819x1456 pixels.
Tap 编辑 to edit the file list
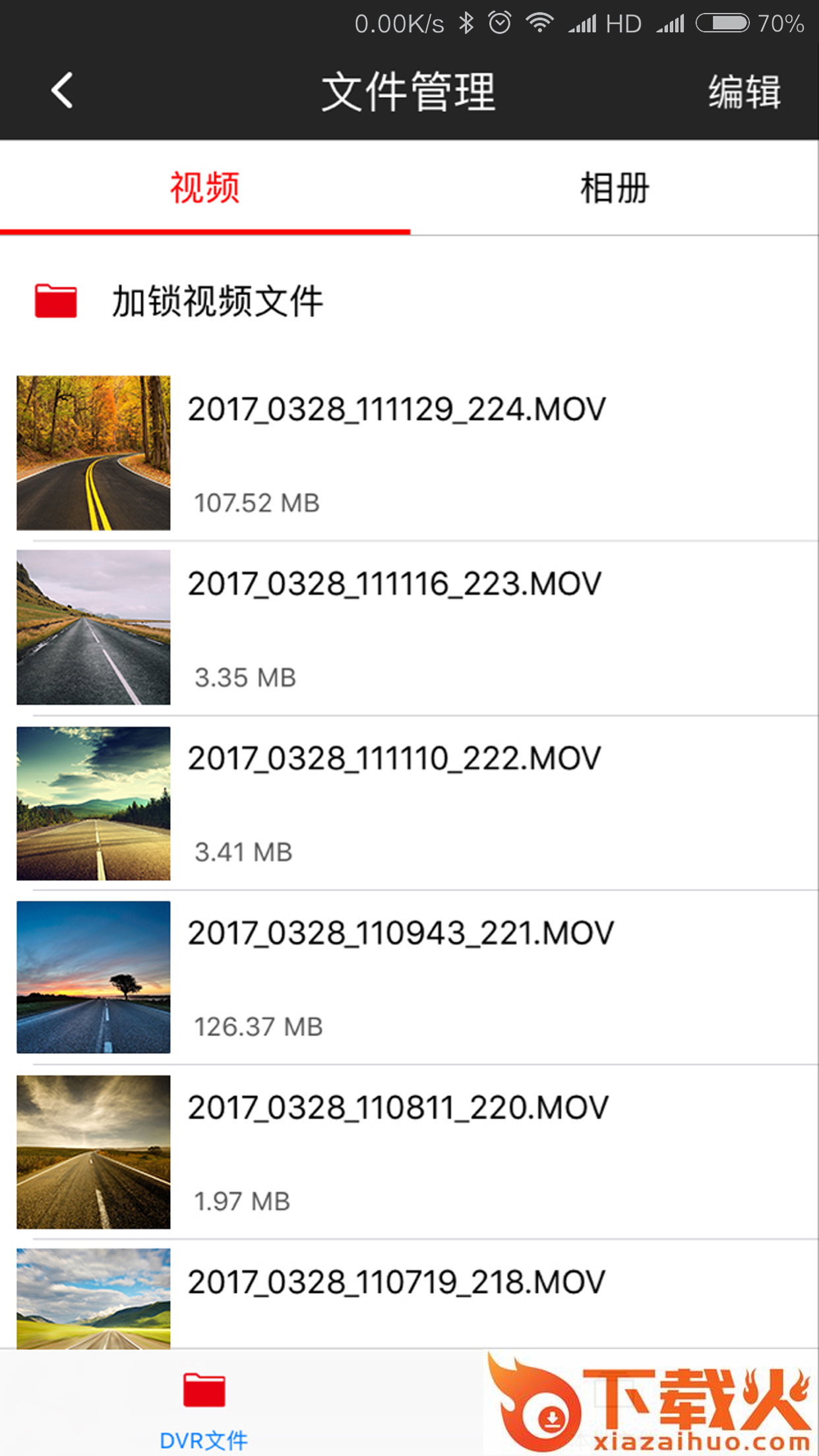(x=744, y=92)
